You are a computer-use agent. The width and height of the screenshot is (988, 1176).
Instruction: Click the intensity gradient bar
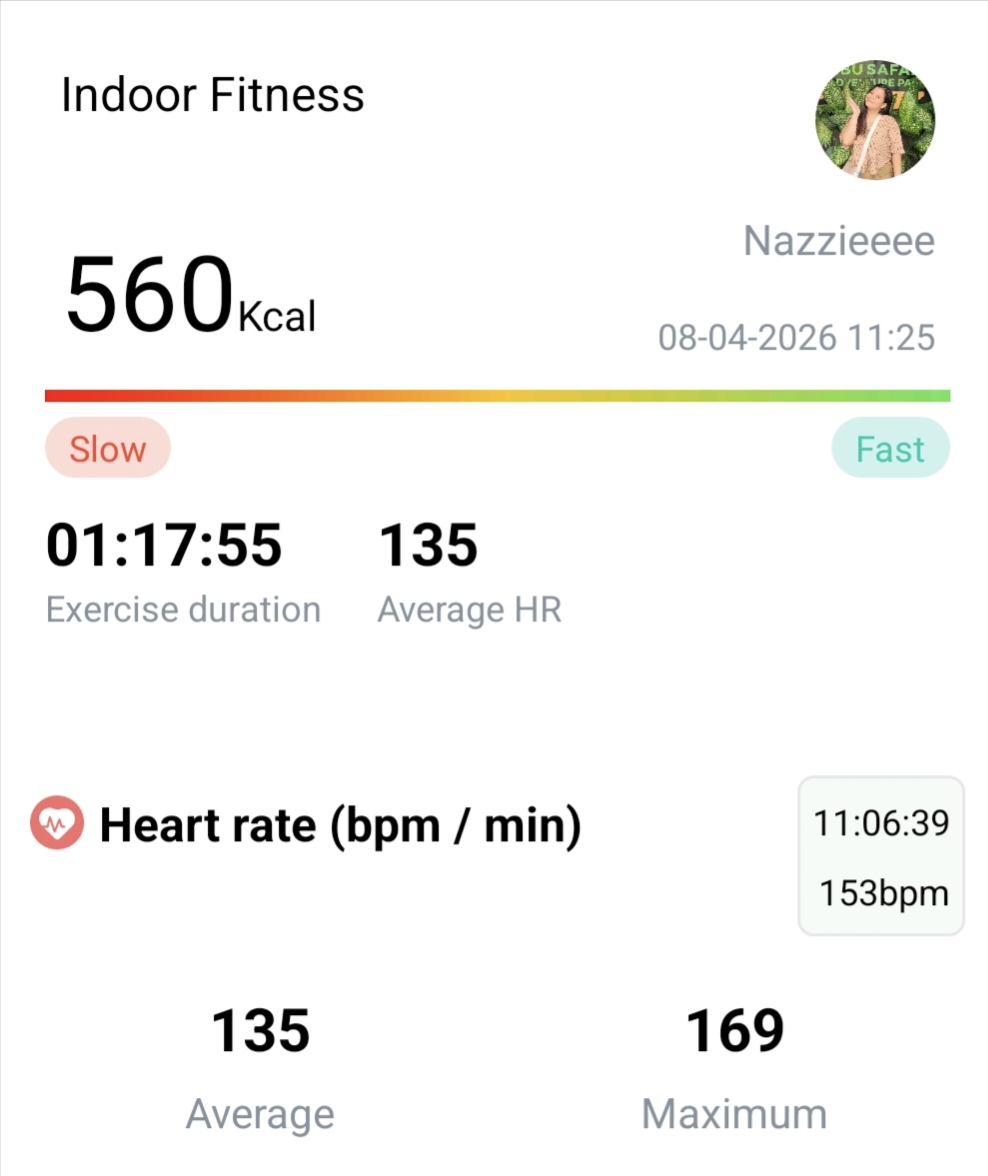494,394
